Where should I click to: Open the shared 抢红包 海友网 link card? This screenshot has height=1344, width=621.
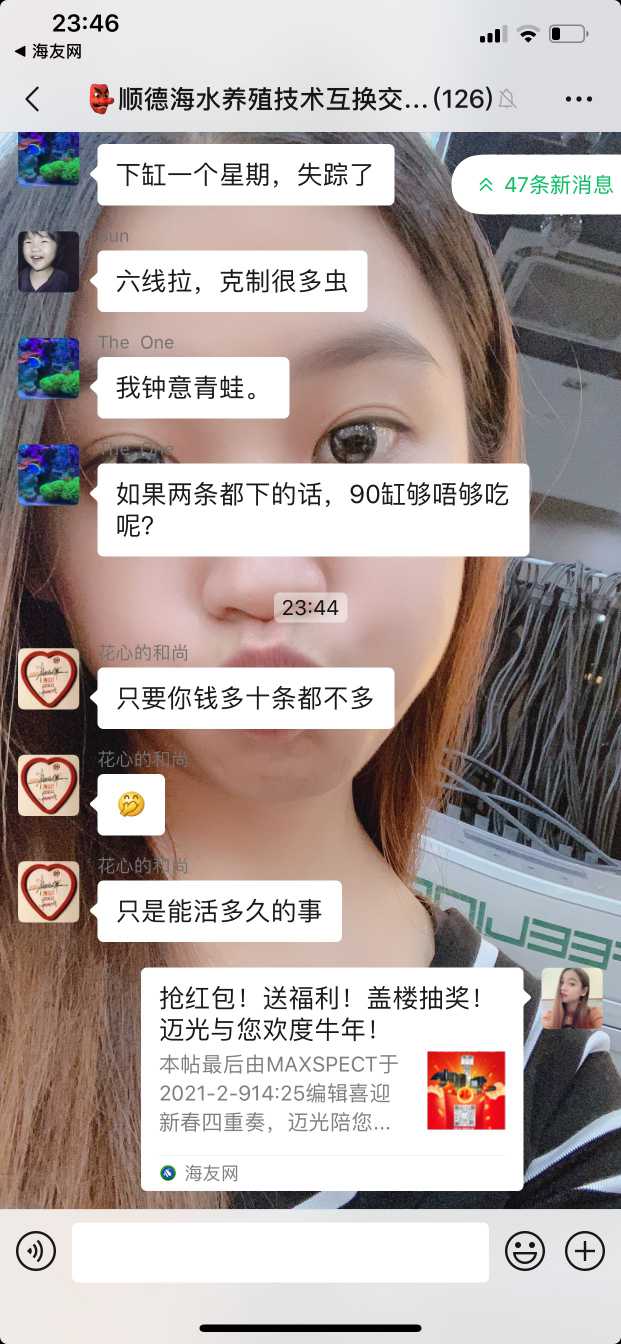coord(331,1078)
